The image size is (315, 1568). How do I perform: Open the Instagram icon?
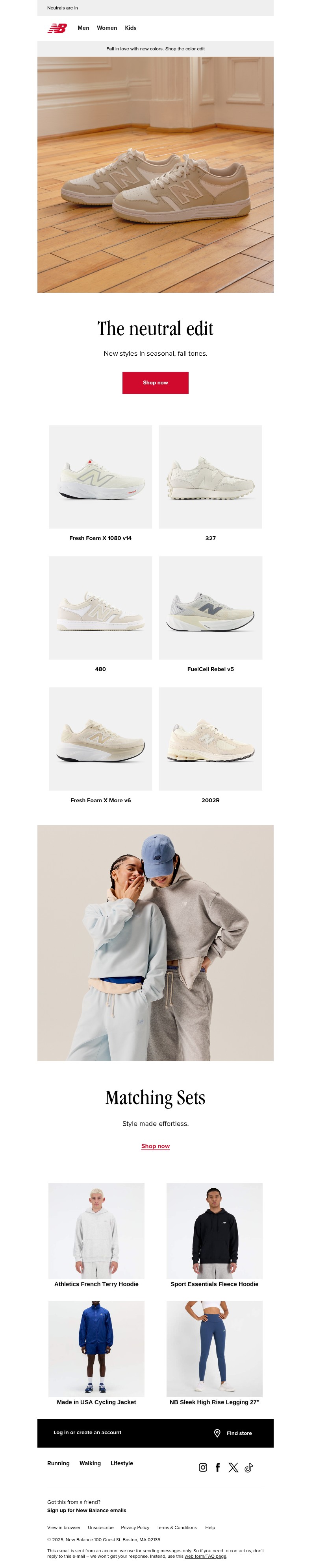[x=203, y=1467]
